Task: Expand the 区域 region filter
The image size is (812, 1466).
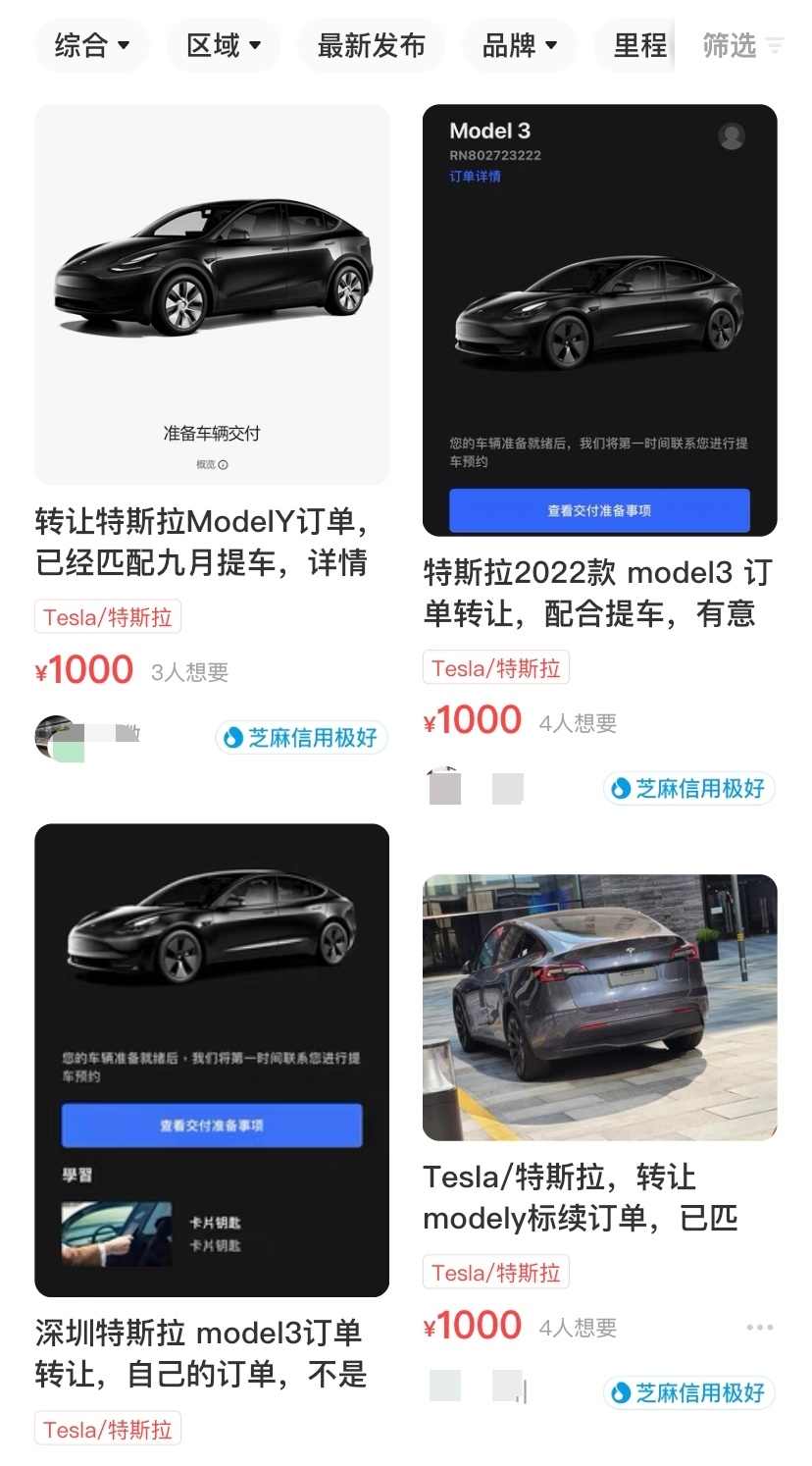Action: click(224, 45)
